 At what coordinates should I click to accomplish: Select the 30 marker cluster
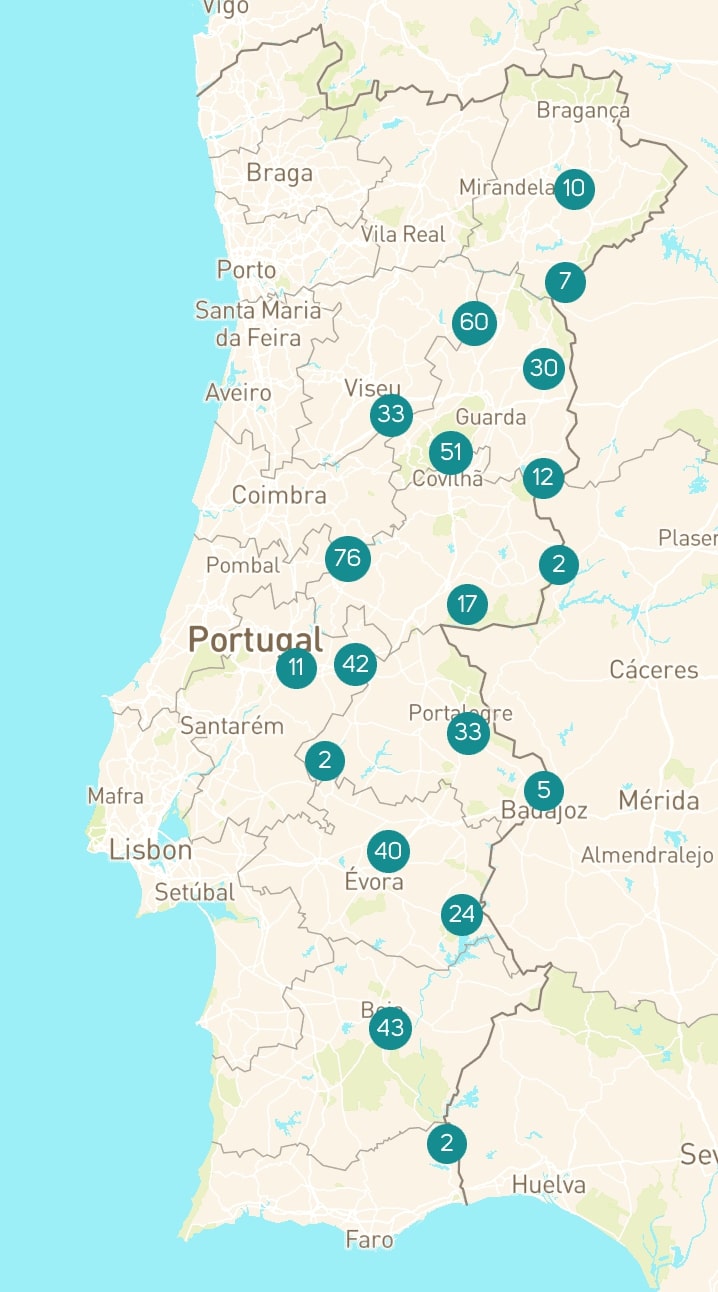point(544,369)
